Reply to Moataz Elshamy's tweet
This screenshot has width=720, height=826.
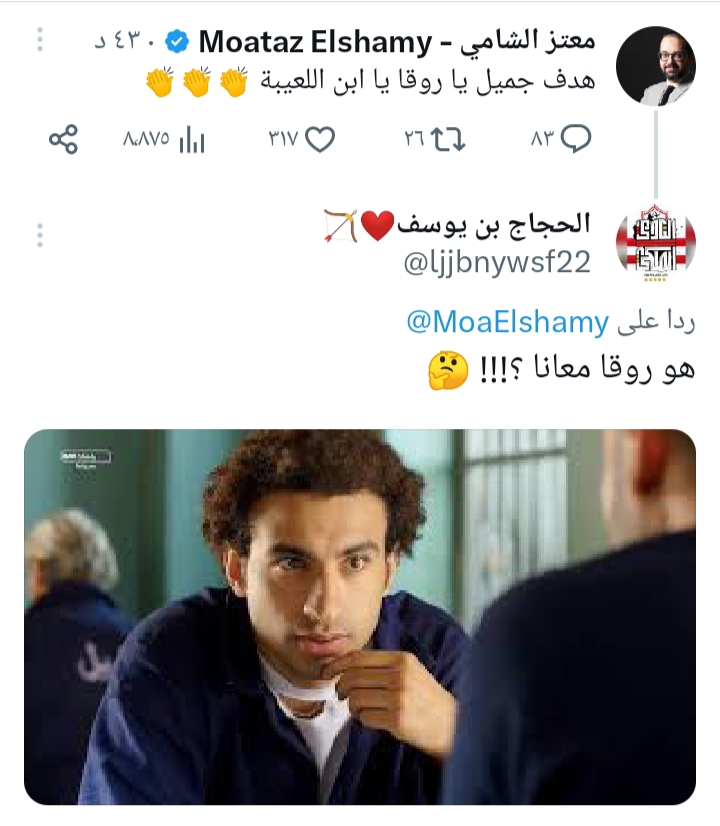pos(575,141)
